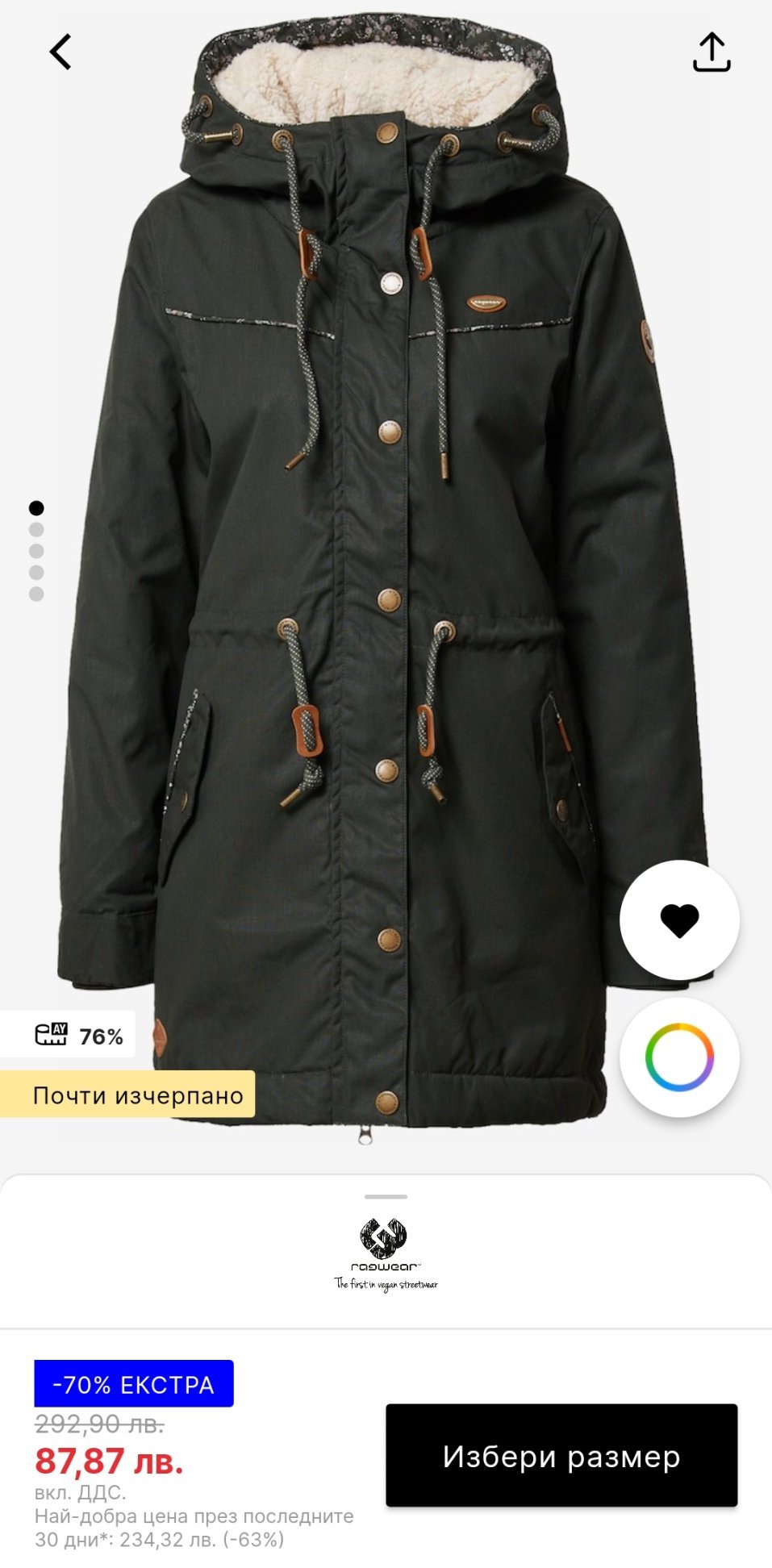Open the color options circle

tap(679, 1057)
